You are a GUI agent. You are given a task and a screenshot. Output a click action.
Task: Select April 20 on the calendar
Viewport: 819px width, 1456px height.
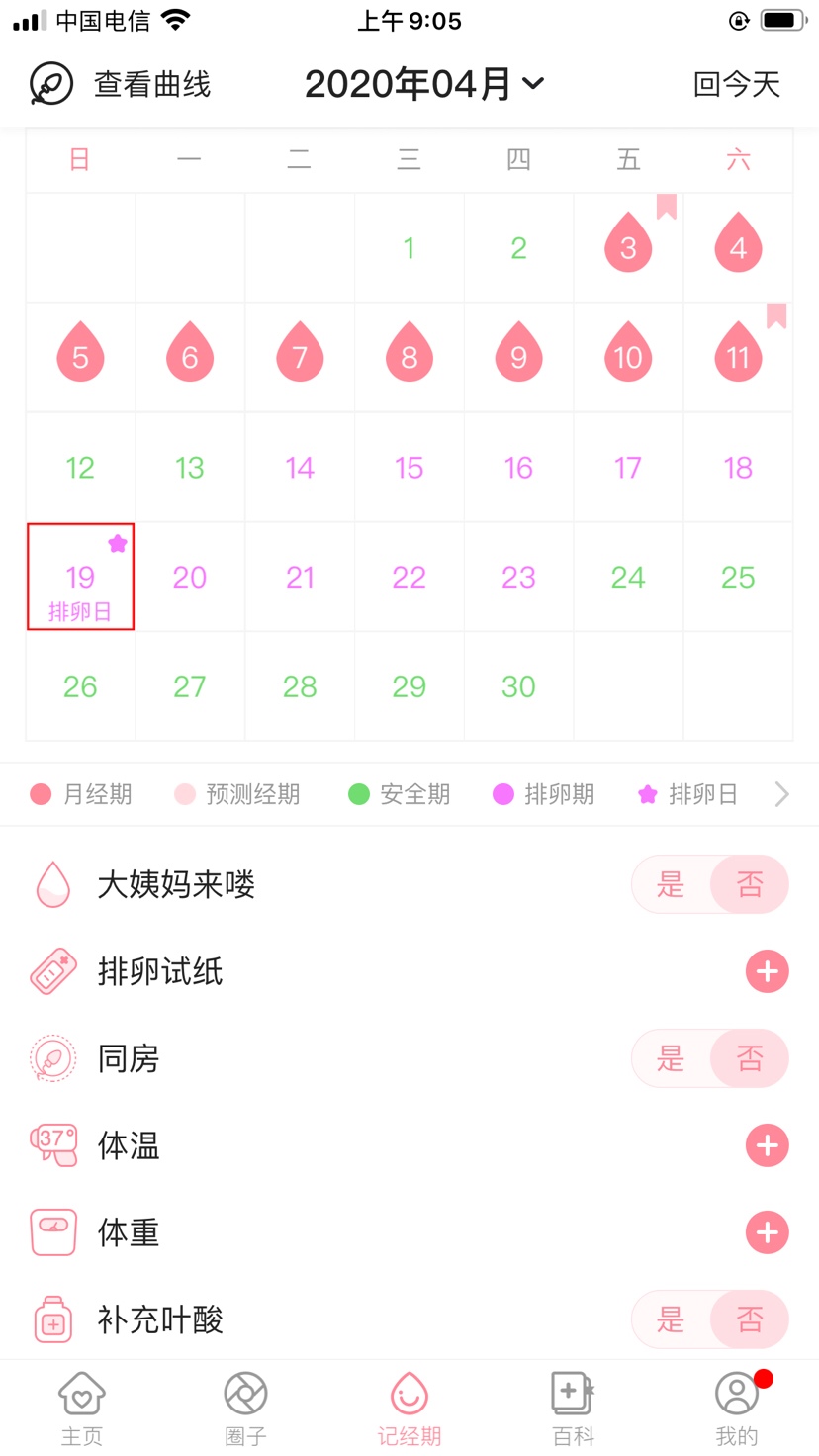click(x=190, y=577)
